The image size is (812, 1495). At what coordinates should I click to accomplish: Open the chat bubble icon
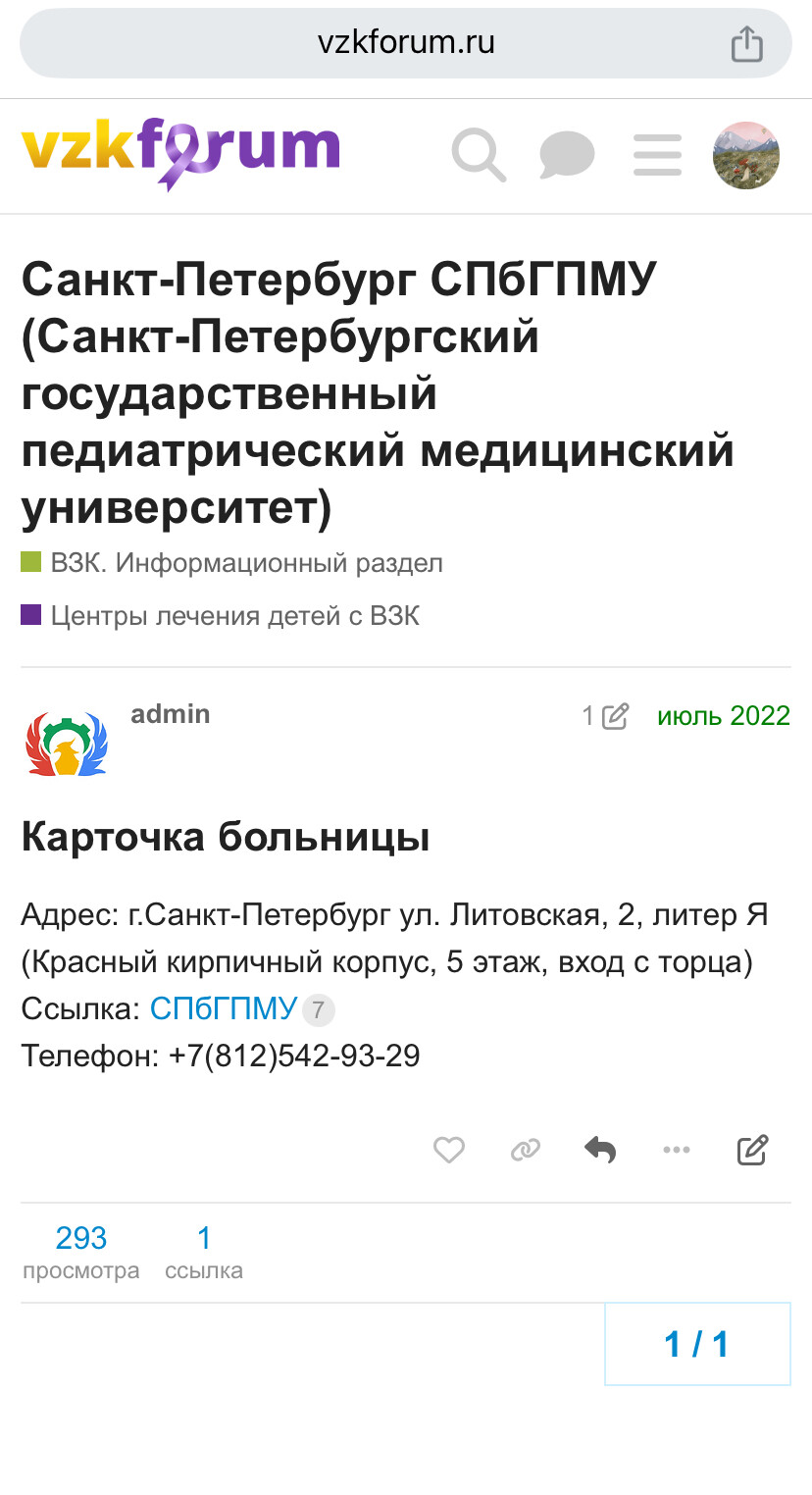[567, 155]
